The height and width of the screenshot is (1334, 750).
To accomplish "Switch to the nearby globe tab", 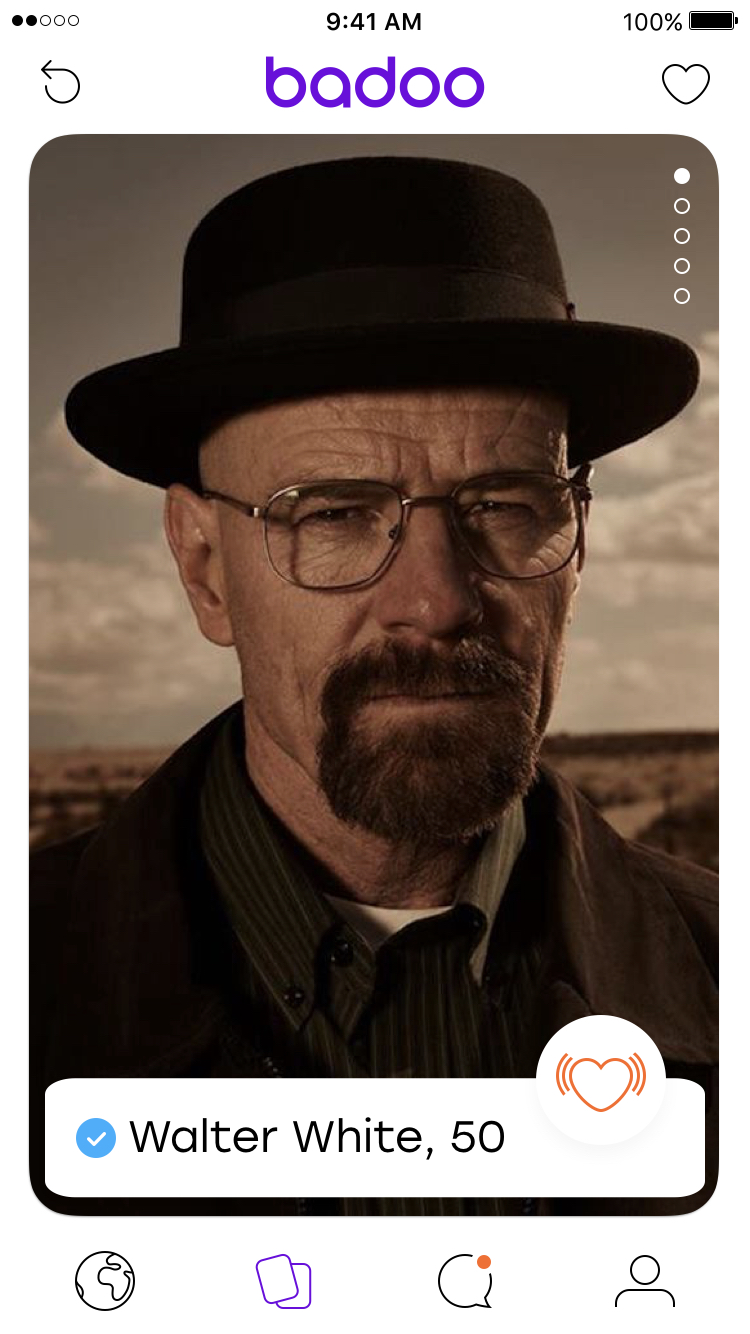I will click(105, 1280).
